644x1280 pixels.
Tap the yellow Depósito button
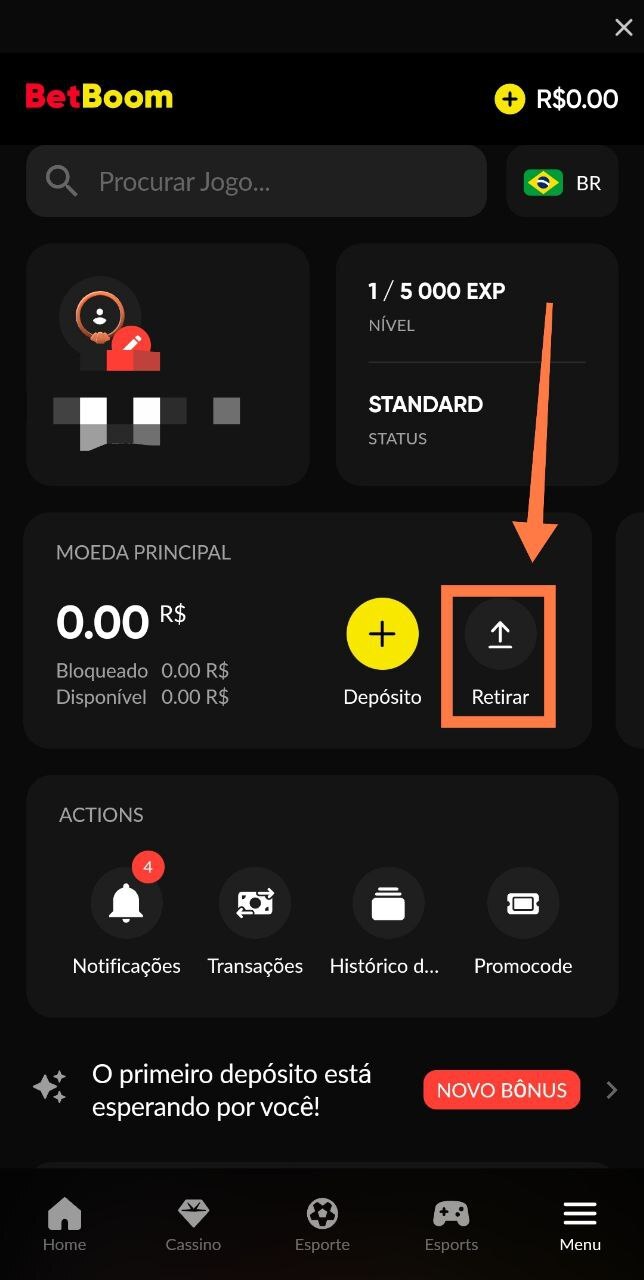(x=382, y=634)
